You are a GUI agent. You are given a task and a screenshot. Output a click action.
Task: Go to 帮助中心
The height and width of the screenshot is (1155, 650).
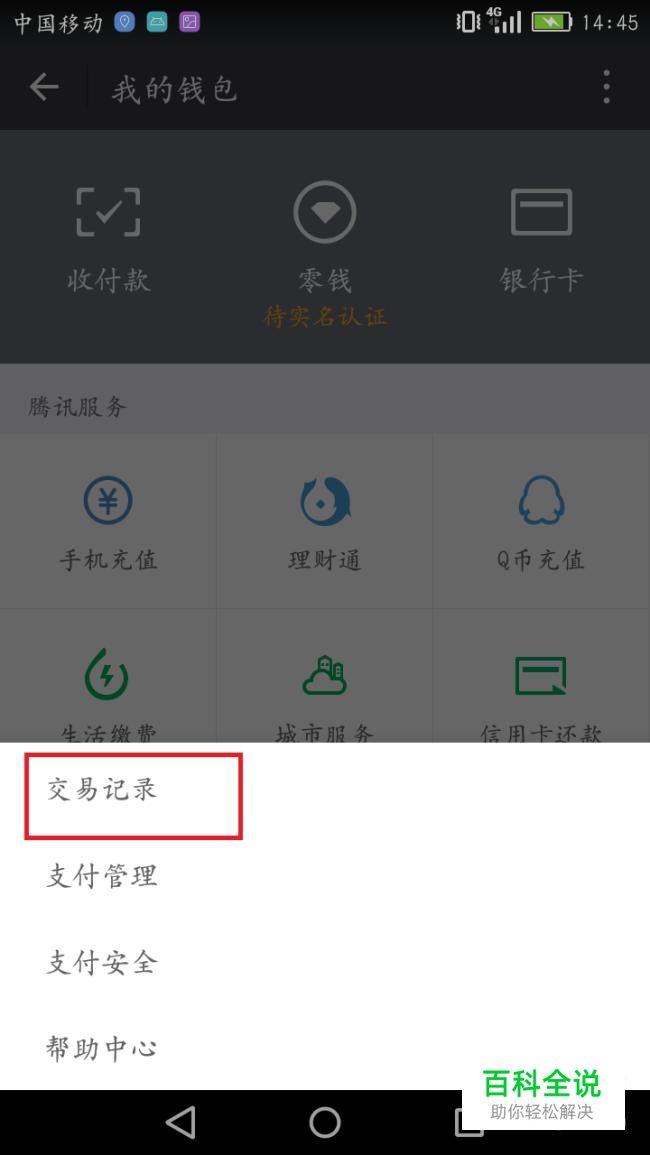[x=324, y=1047]
